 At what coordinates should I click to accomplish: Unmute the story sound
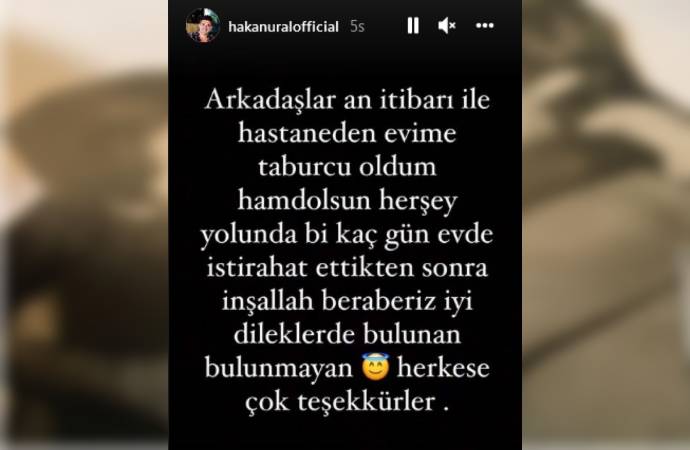pyautogui.click(x=447, y=26)
